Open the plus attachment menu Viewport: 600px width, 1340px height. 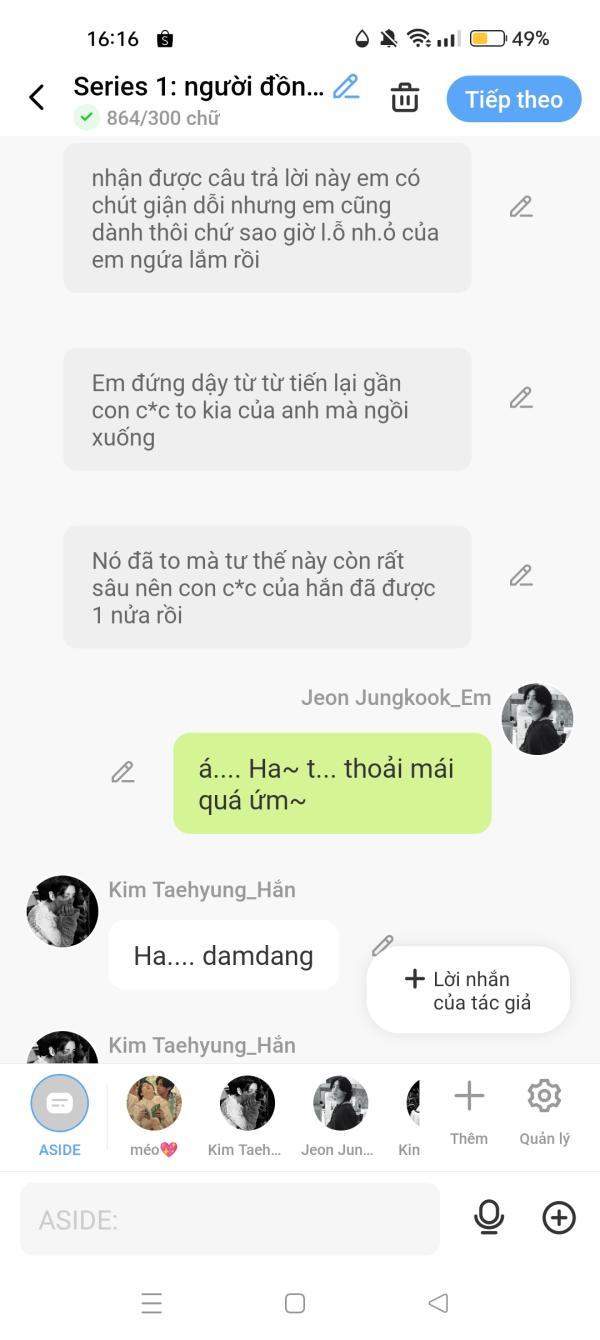(x=559, y=1217)
